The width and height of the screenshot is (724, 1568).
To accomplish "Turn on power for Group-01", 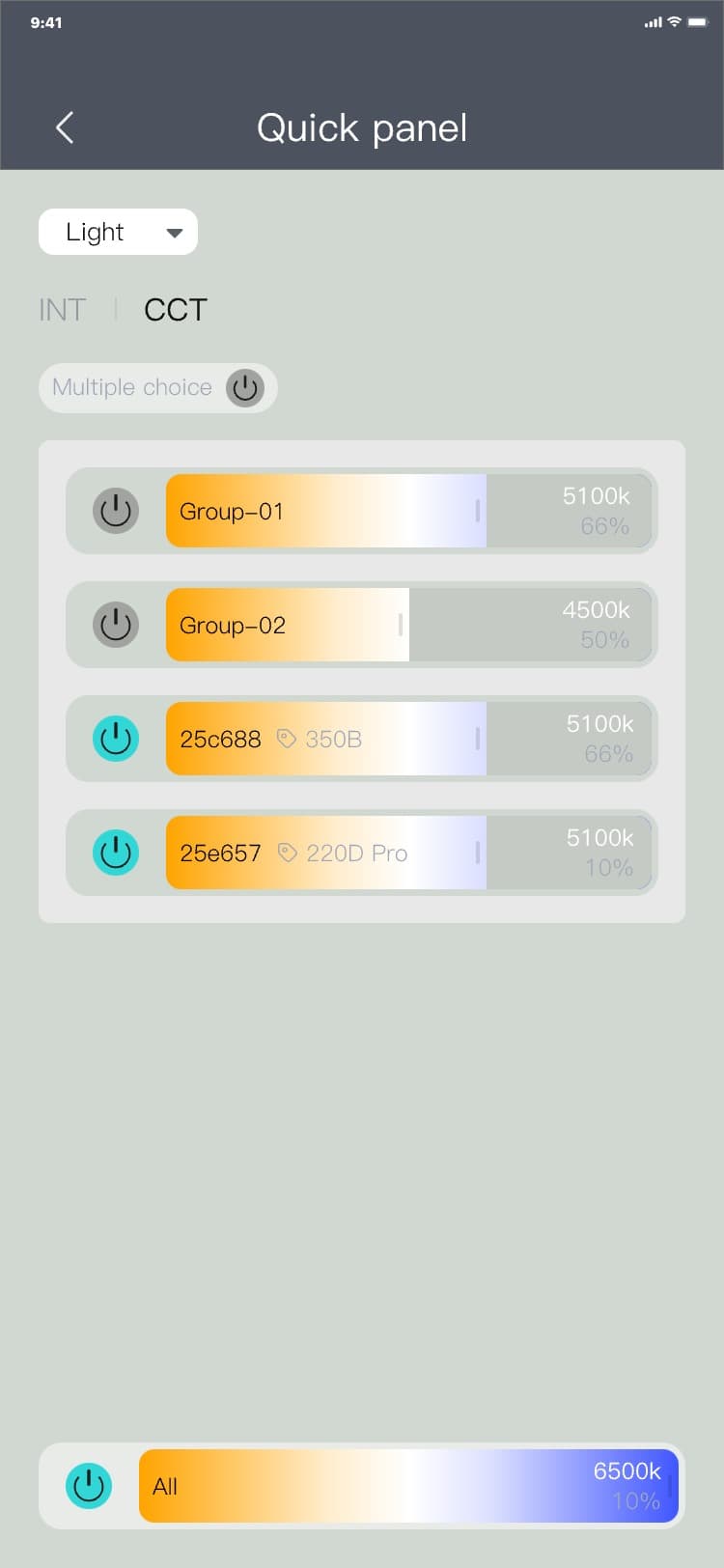I will pyautogui.click(x=116, y=511).
